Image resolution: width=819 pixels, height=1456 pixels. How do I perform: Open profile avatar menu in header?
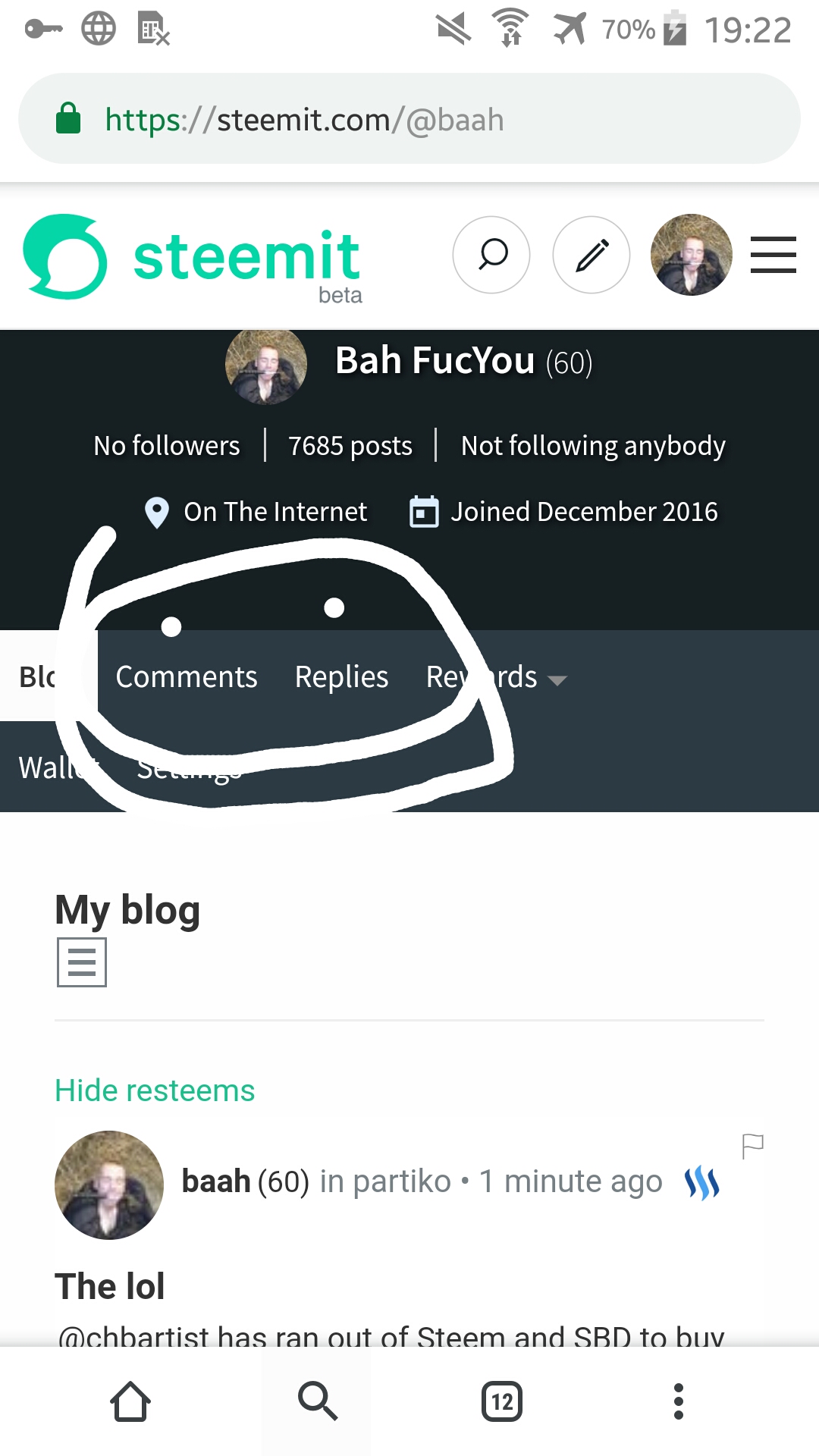coord(691,255)
